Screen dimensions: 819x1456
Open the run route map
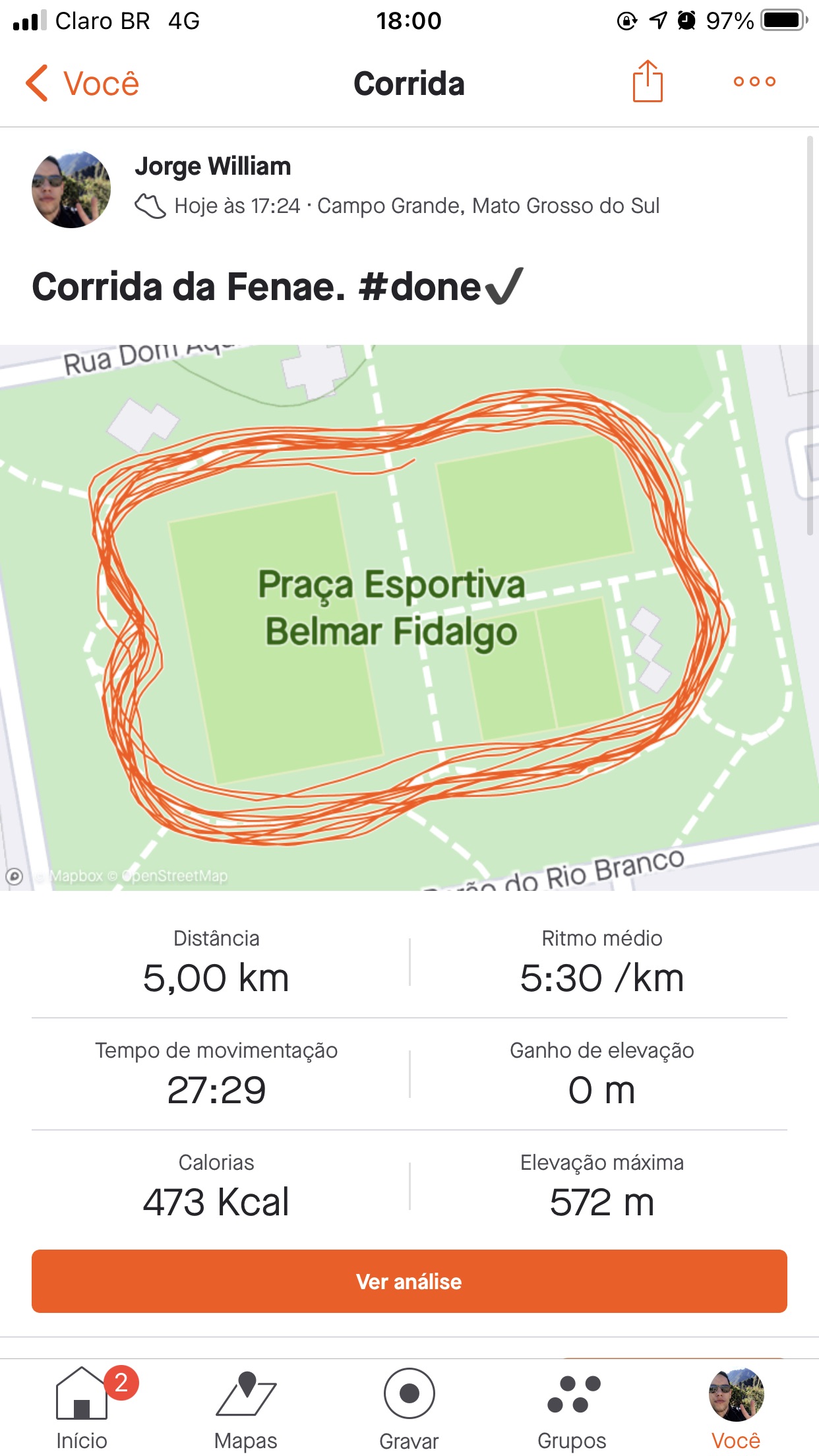[409, 617]
